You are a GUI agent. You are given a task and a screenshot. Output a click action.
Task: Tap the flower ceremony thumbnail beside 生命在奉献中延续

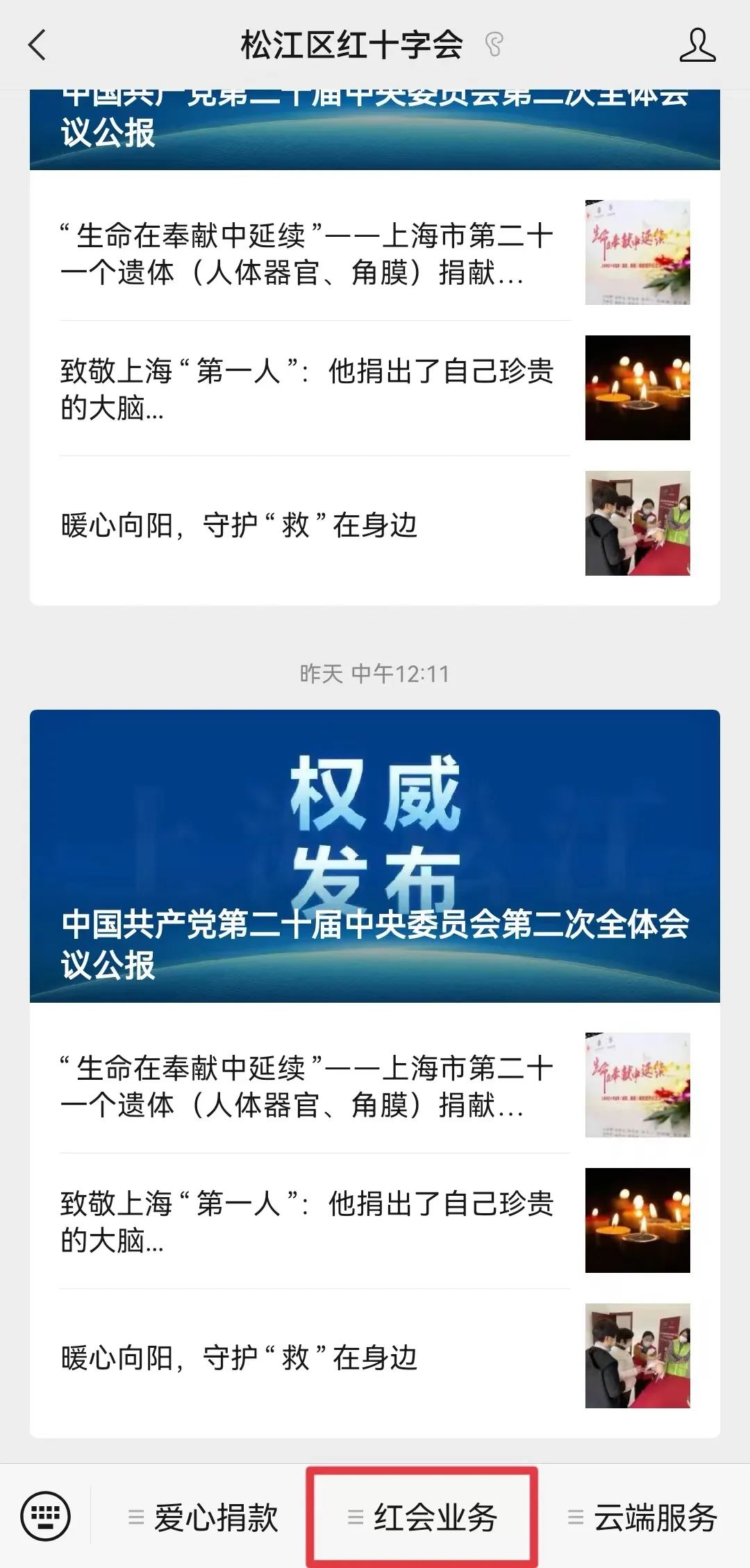click(x=639, y=251)
